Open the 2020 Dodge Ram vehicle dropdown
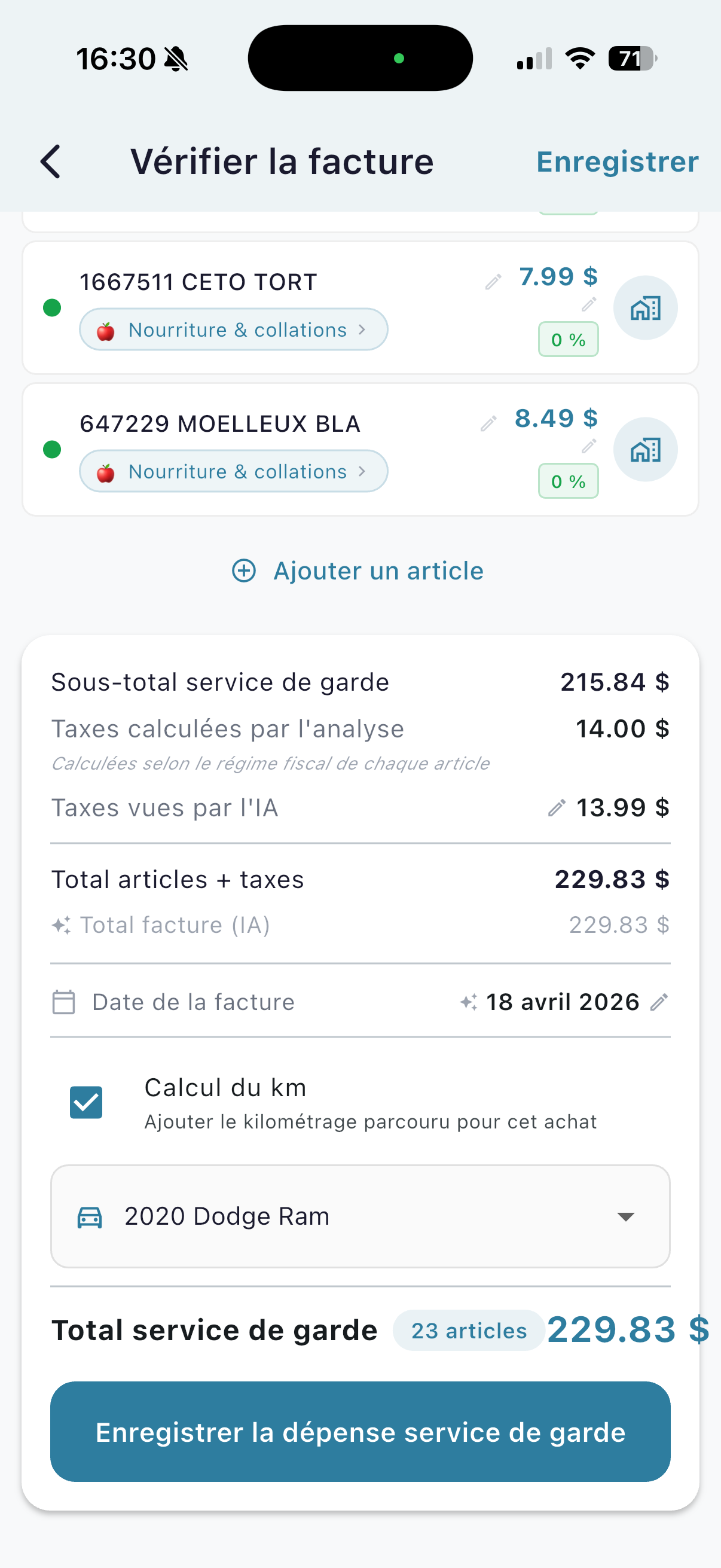The width and height of the screenshot is (721, 1568). coord(626,1216)
